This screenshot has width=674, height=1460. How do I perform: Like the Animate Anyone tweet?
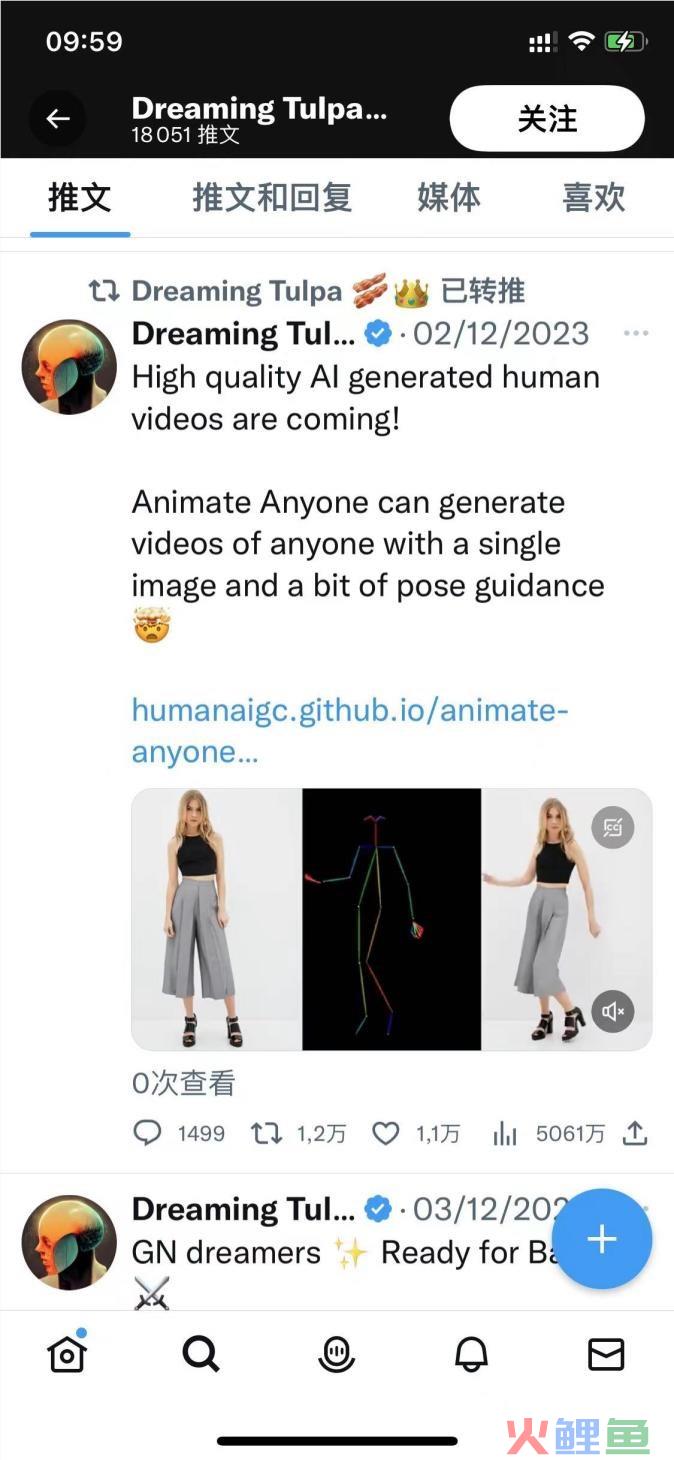[x=386, y=1133]
